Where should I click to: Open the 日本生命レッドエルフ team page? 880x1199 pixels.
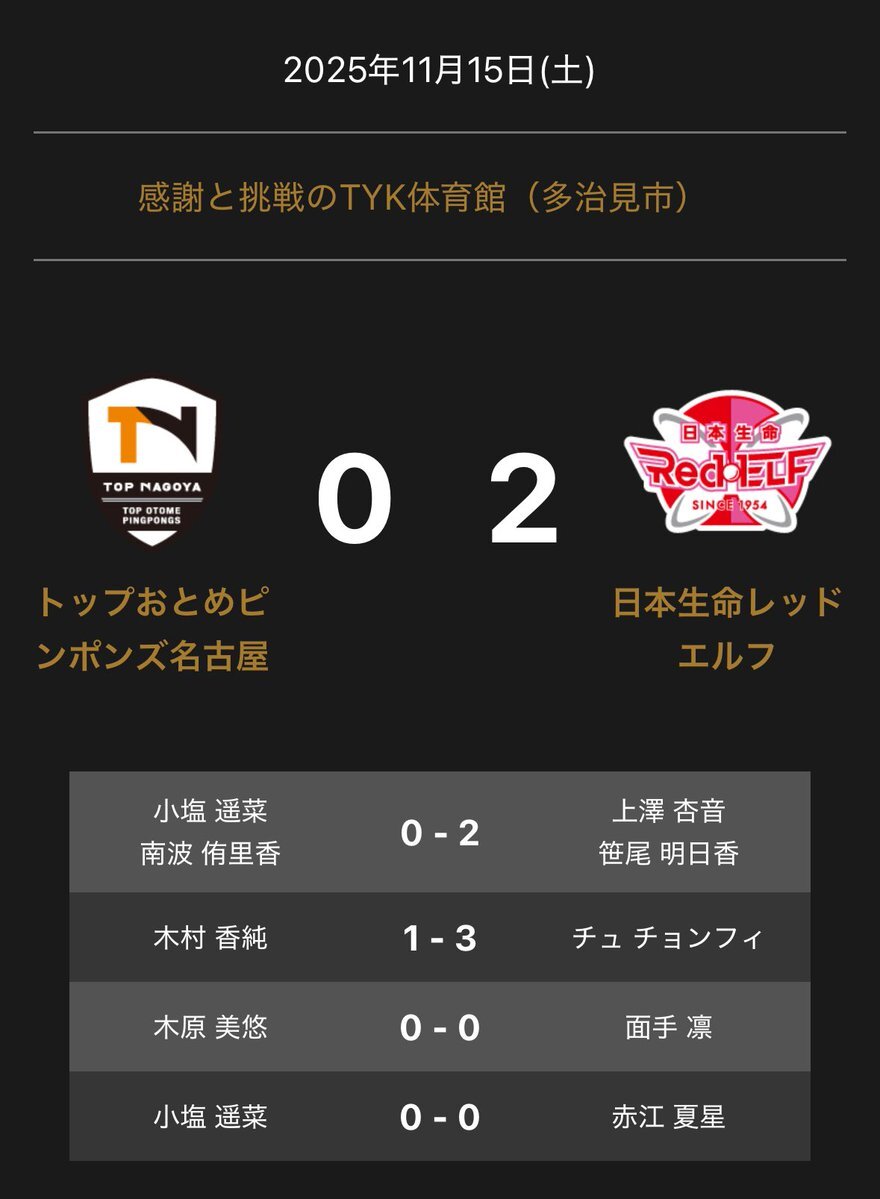pyautogui.click(x=727, y=629)
